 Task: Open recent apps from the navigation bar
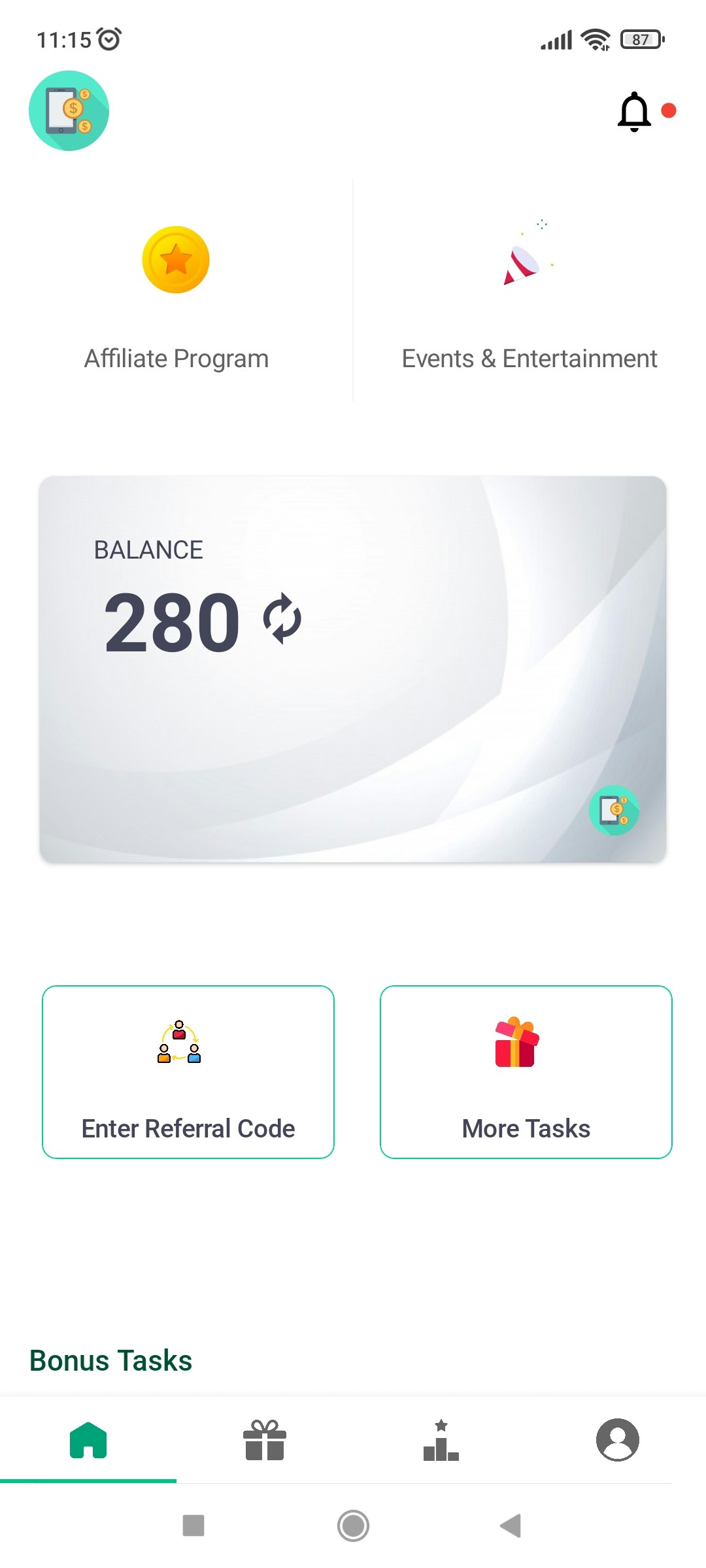pos(193,1526)
